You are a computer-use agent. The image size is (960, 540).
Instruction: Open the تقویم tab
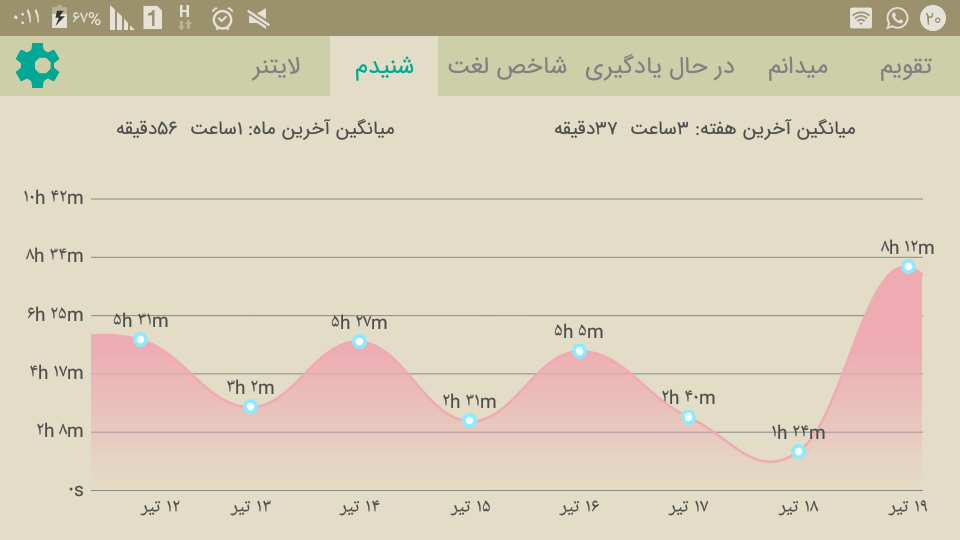click(x=906, y=66)
